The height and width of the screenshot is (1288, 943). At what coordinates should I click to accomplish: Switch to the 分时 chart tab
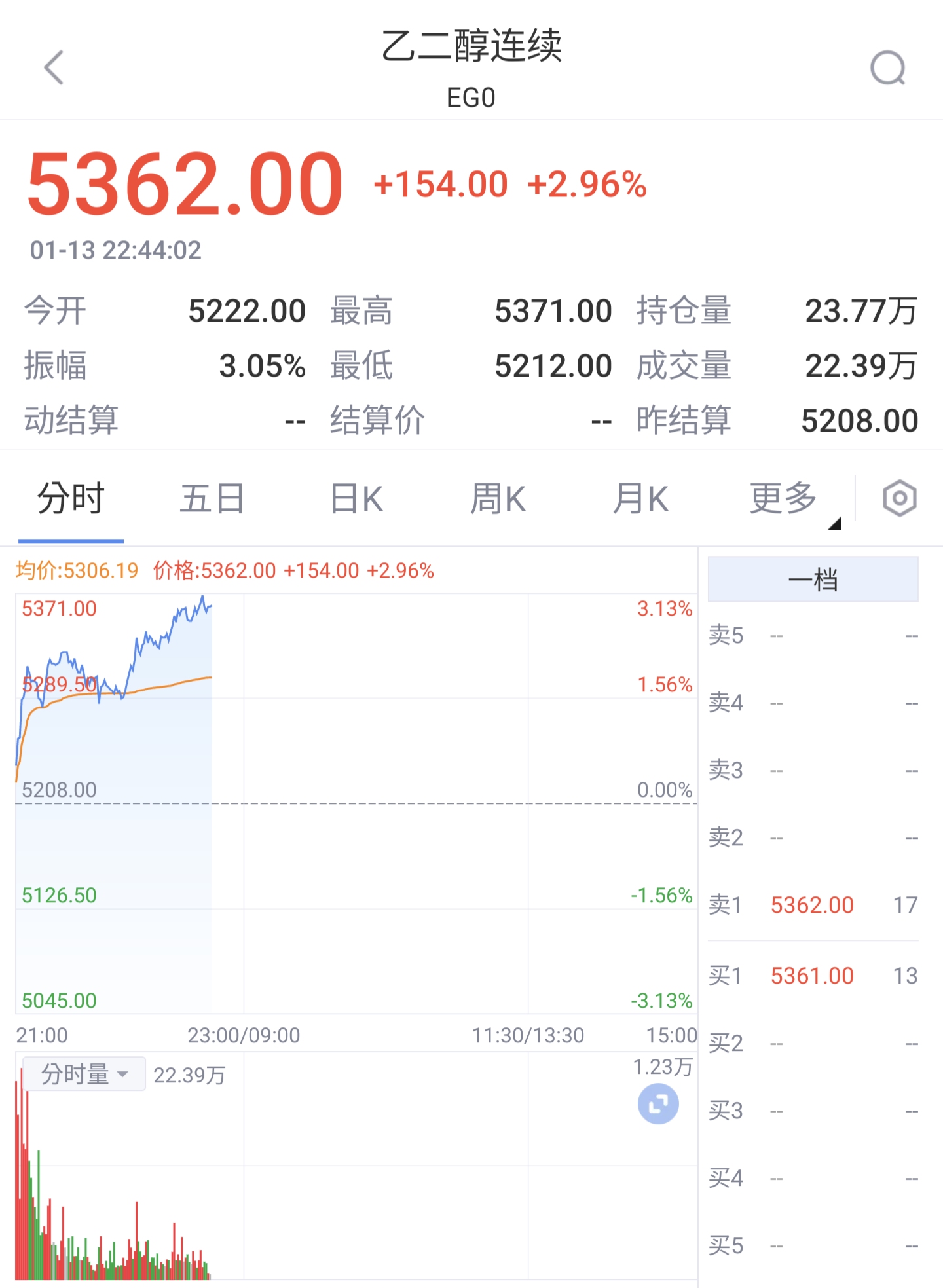coord(71,499)
